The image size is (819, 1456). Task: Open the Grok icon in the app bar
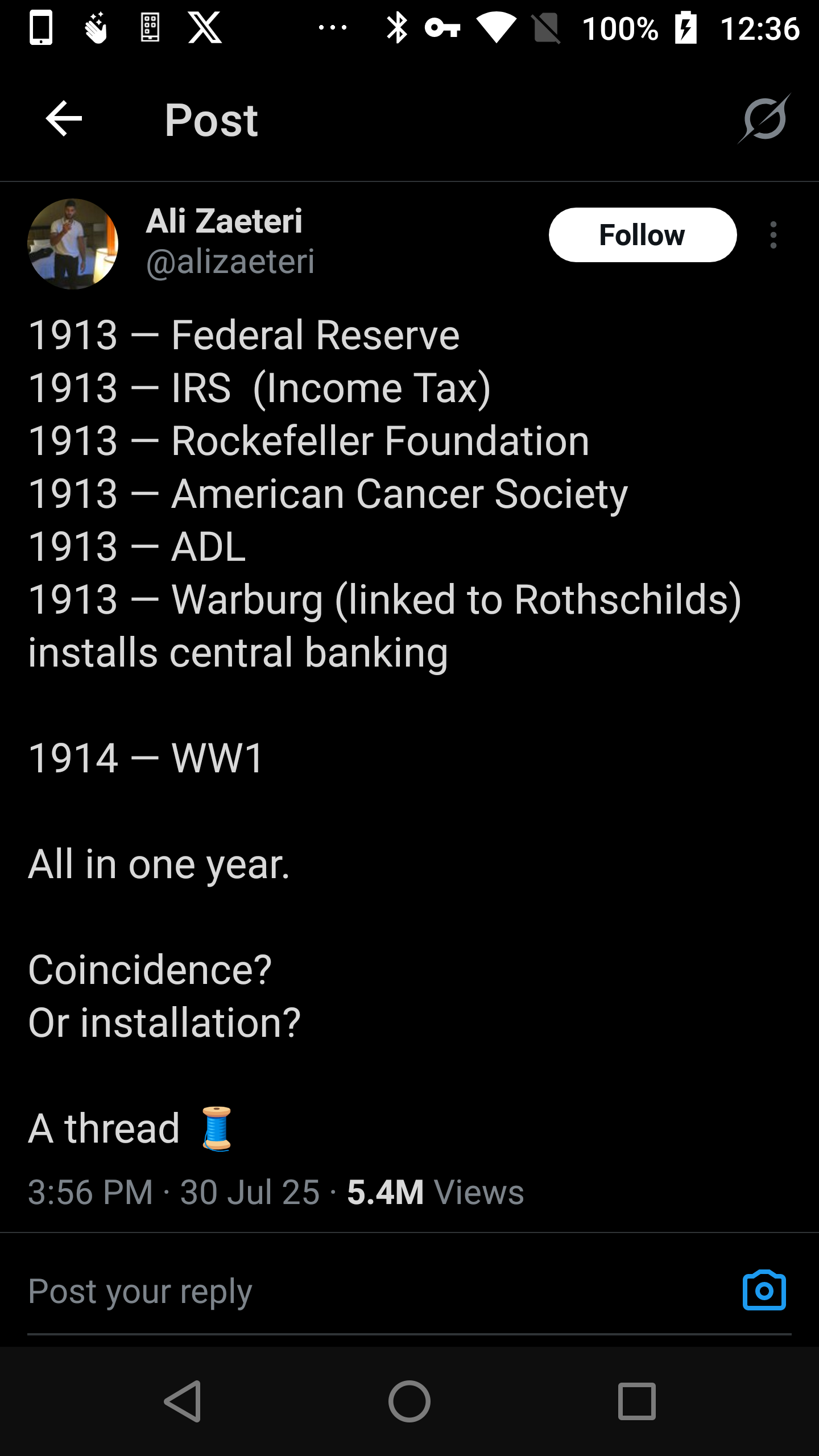pyautogui.click(x=764, y=119)
